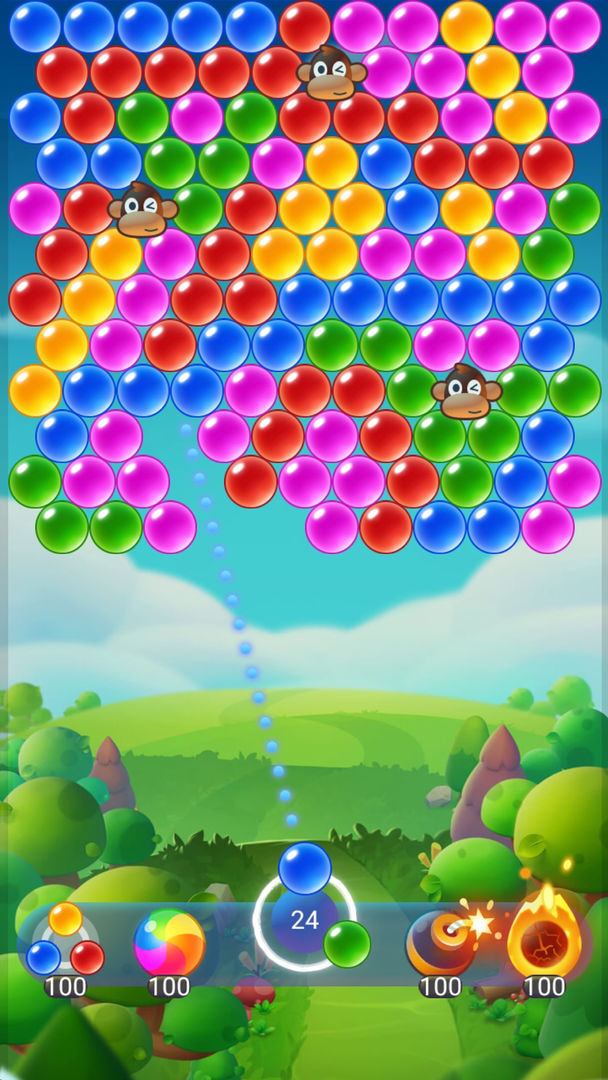Swap to the green next bubble

pyautogui.click(x=347, y=943)
